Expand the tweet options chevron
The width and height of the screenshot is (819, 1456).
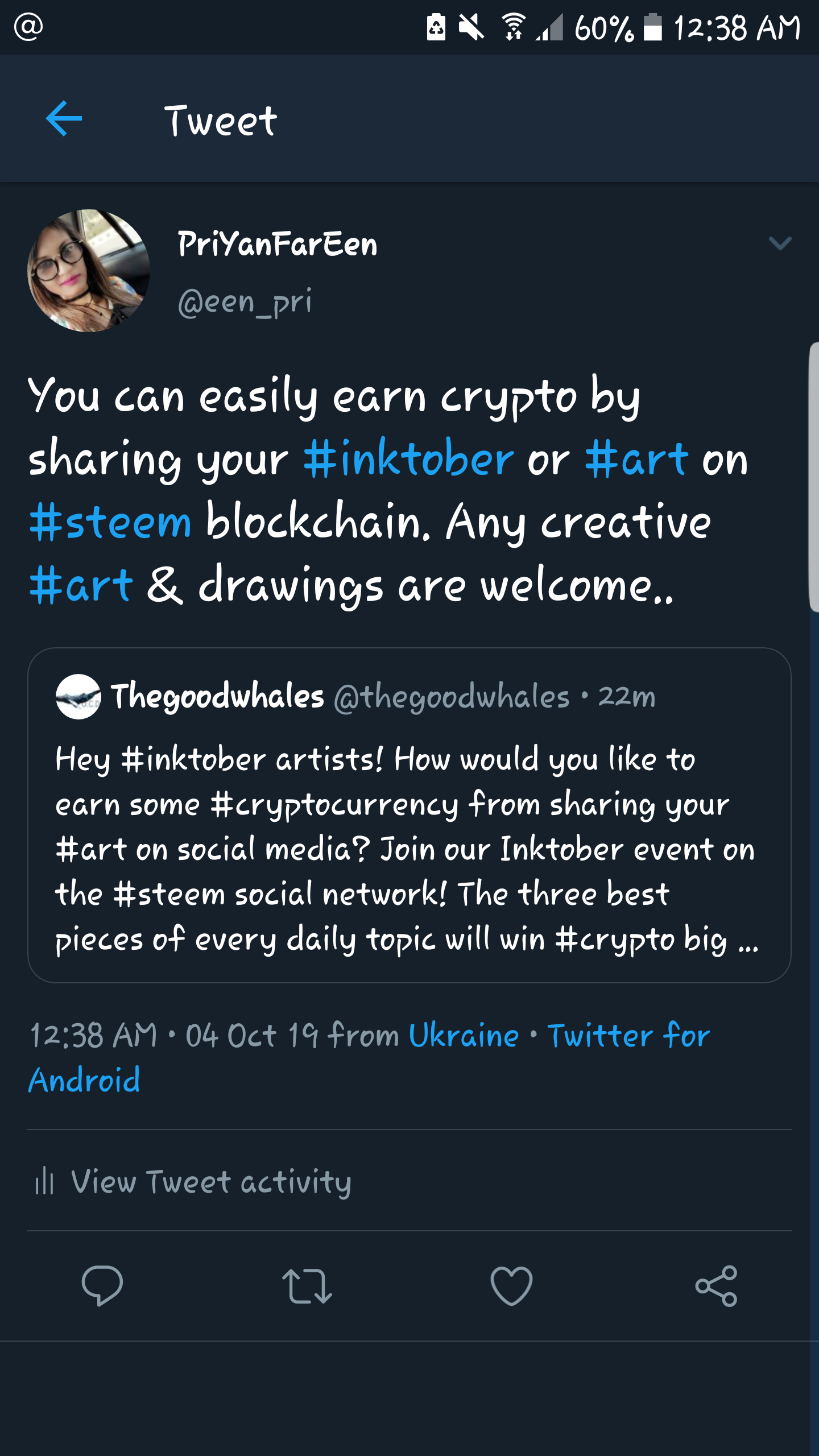click(780, 243)
